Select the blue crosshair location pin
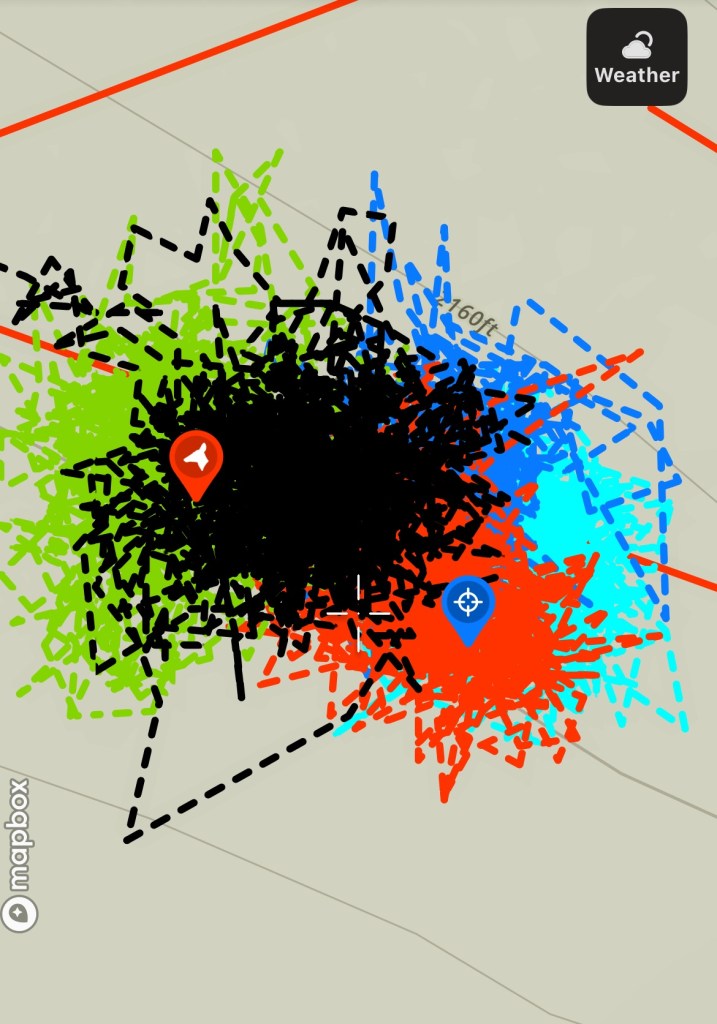 click(468, 603)
